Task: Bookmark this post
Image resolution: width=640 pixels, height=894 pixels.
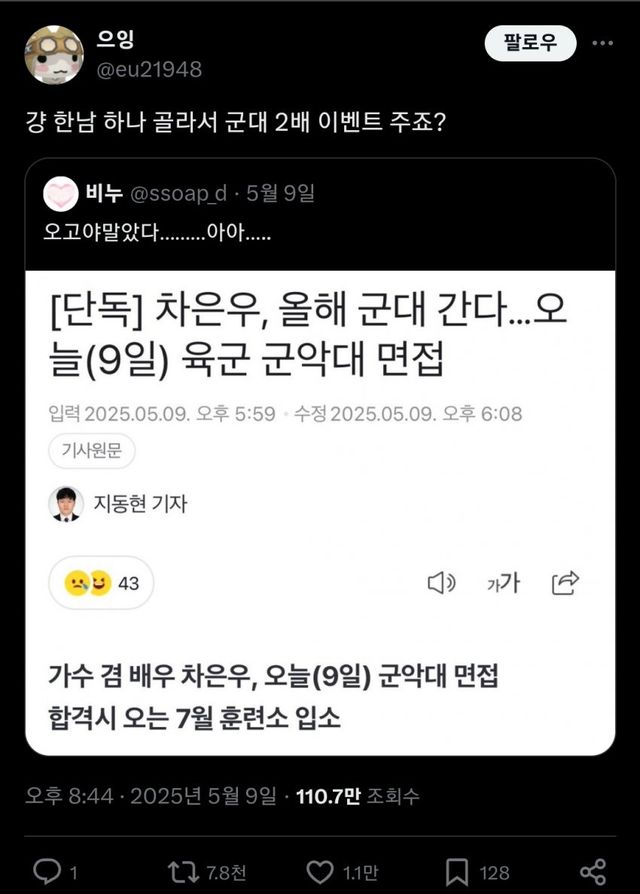Action: pos(458,870)
